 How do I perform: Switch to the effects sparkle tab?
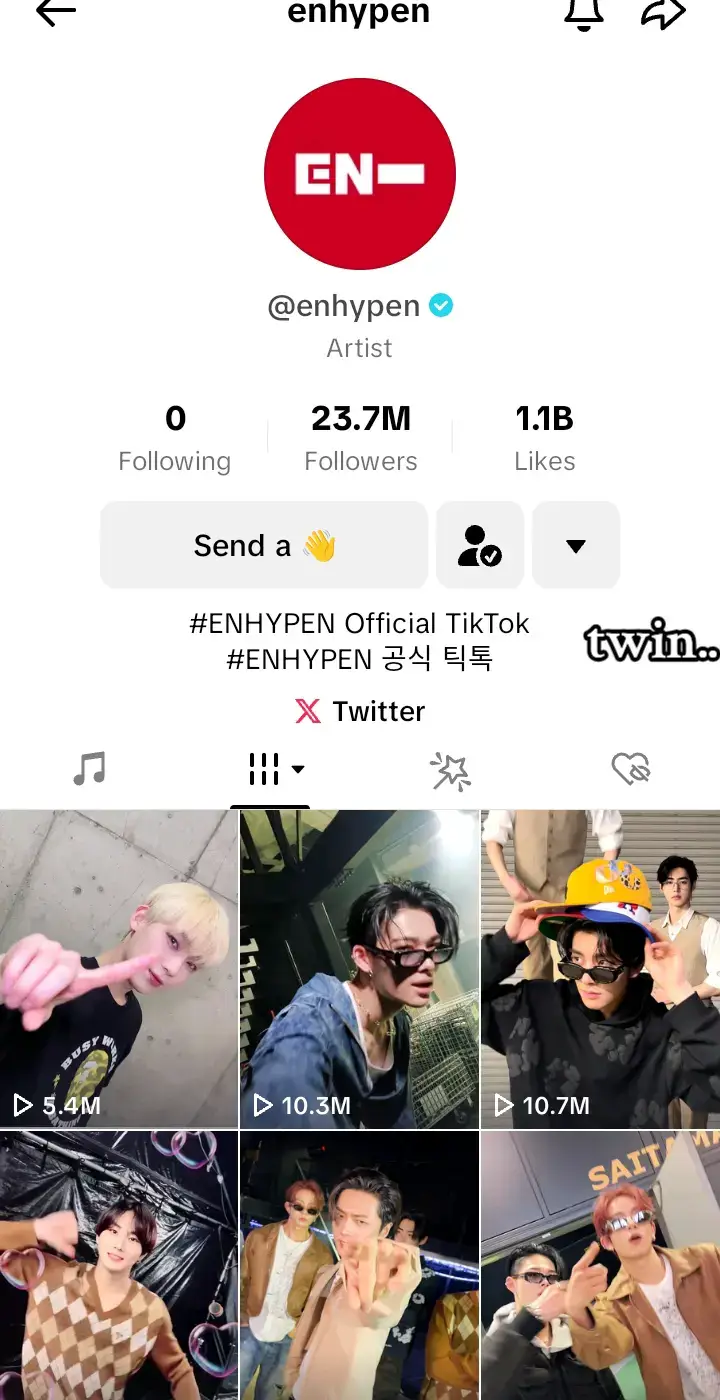pos(450,771)
